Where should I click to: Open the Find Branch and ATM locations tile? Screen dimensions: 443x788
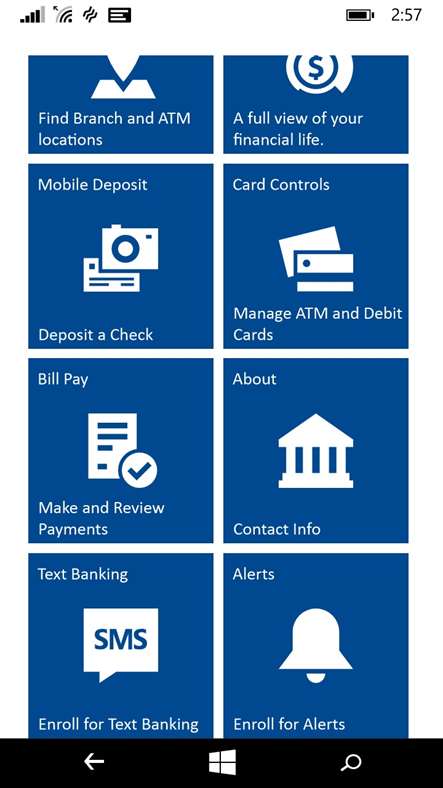tap(121, 104)
